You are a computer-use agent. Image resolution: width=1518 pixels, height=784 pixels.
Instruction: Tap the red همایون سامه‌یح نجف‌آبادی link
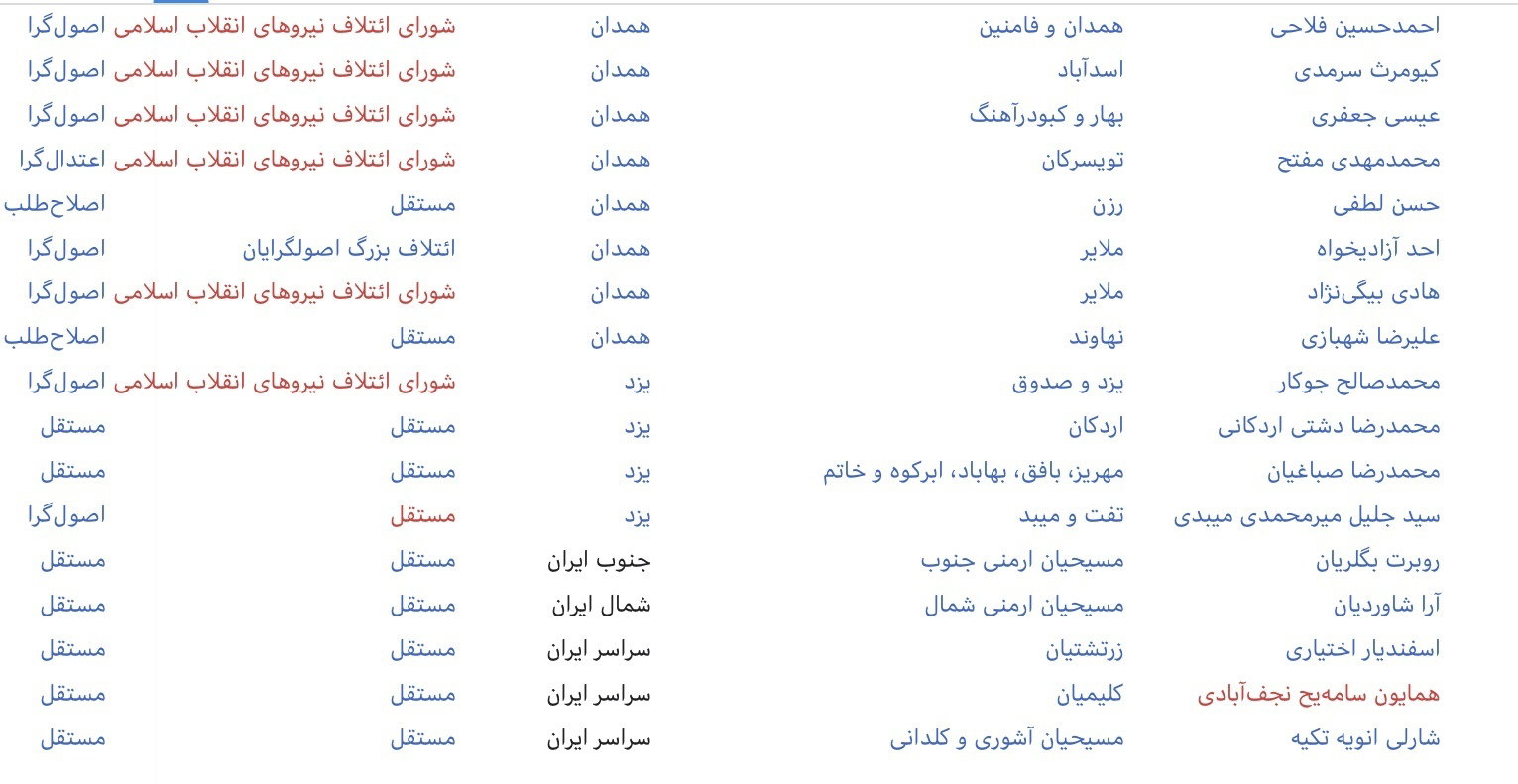point(1318,694)
